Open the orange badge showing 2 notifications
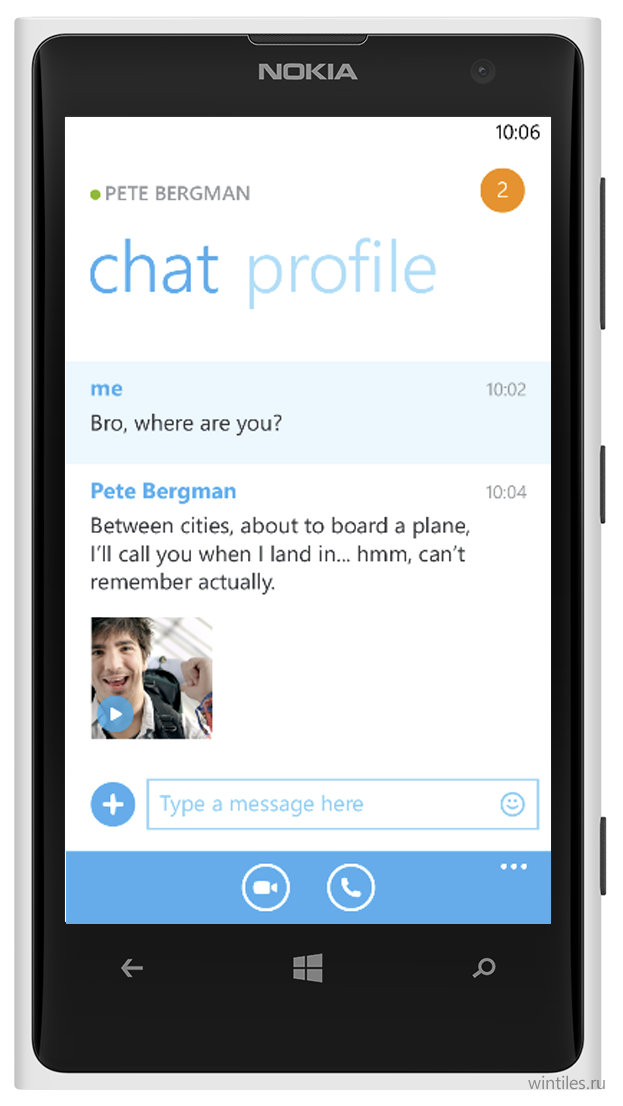The height and width of the screenshot is (1106, 623). 502,190
